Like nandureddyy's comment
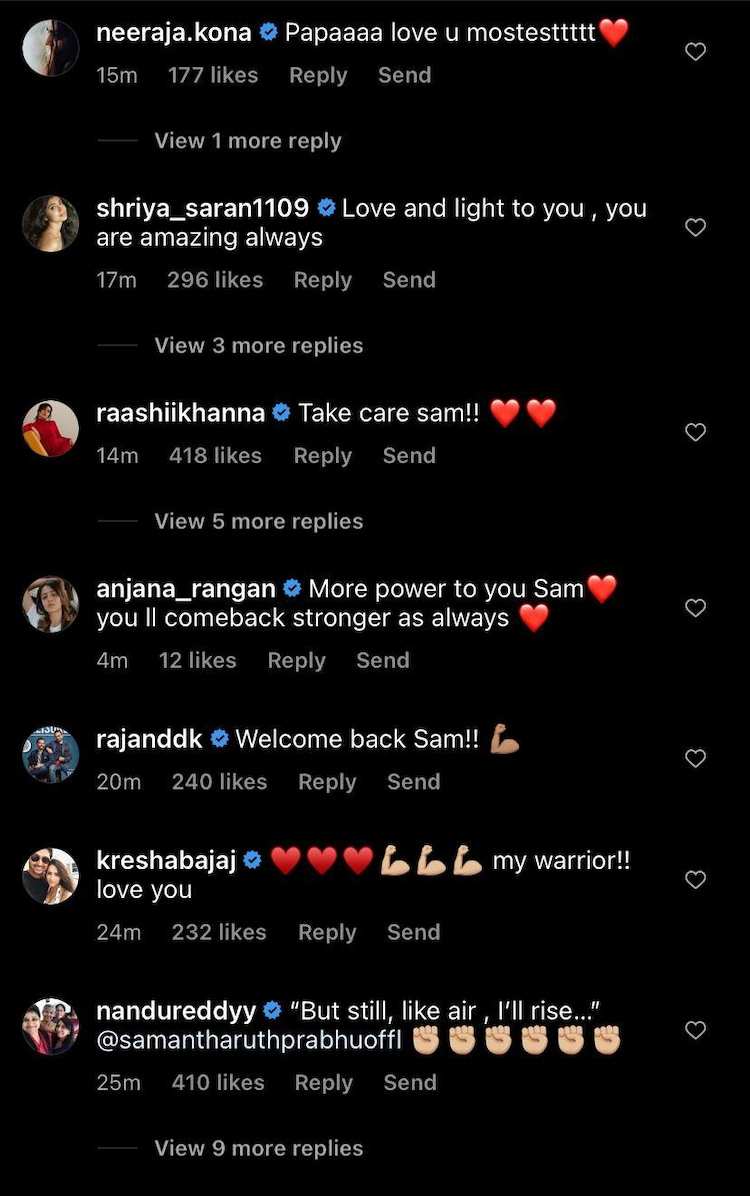Screen dimensions: 750x1196 click(695, 1030)
